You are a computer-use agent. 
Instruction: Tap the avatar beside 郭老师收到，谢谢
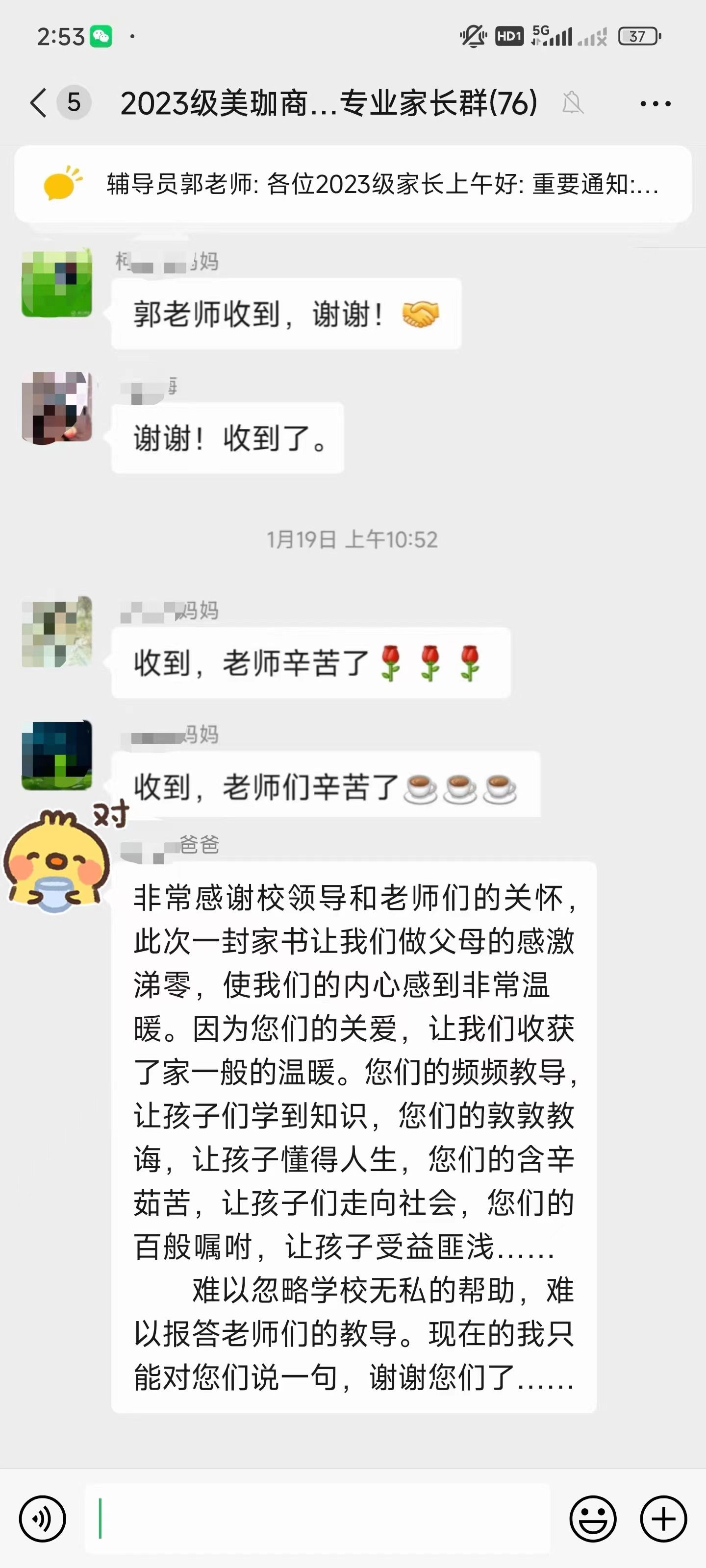[x=57, y=283]
